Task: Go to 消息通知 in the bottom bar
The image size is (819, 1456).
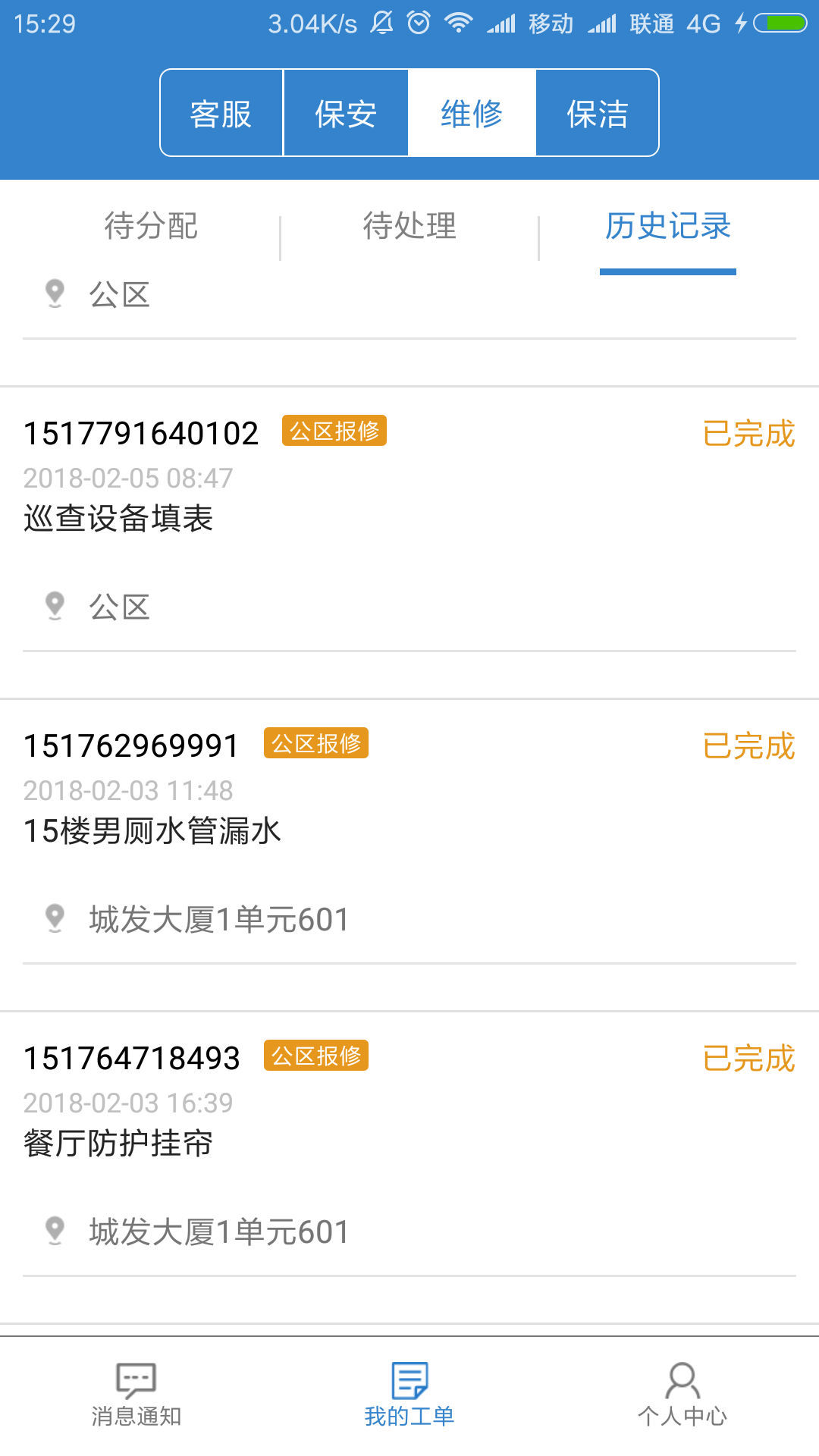Action: pyautogui.click(x=136, y=1395)
